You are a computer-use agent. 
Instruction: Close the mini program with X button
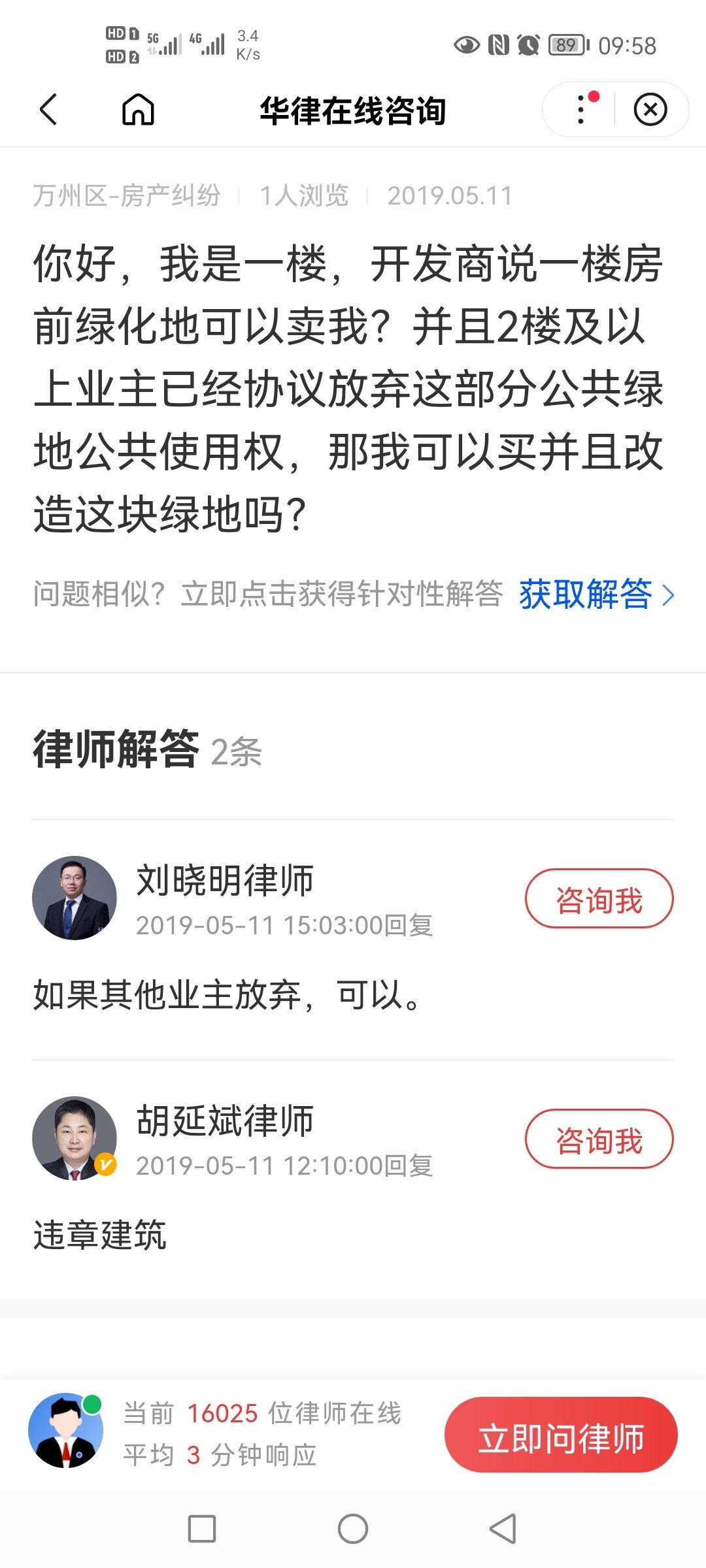(650, 109)
